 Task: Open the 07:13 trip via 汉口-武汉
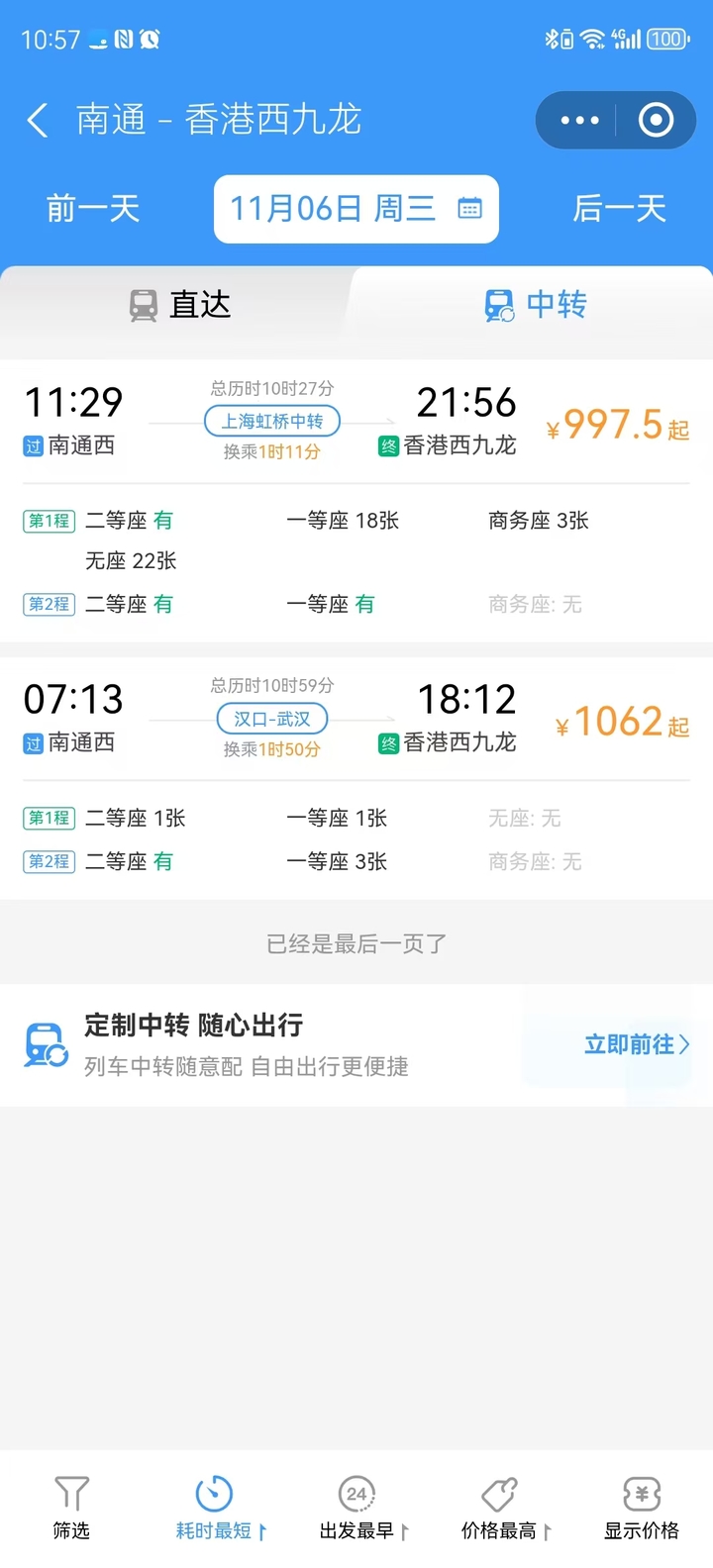tap(356, 778)
